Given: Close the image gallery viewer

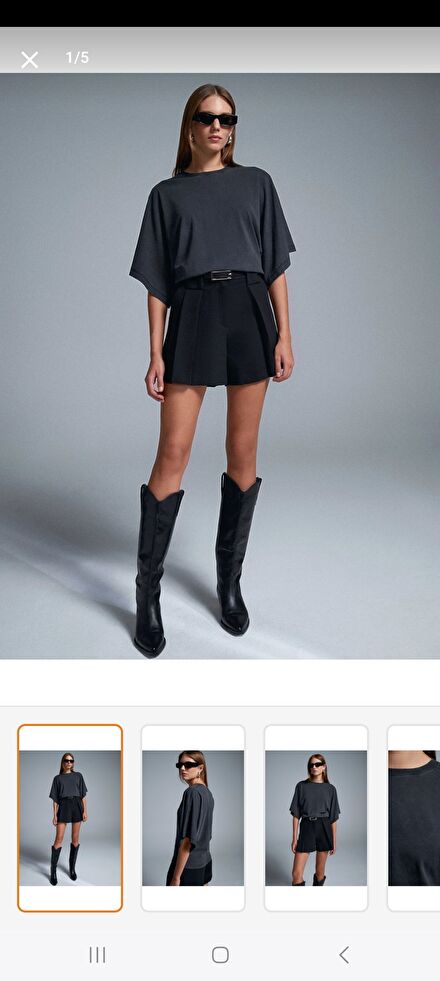Looking at the screenshot, I should [29, 59].
